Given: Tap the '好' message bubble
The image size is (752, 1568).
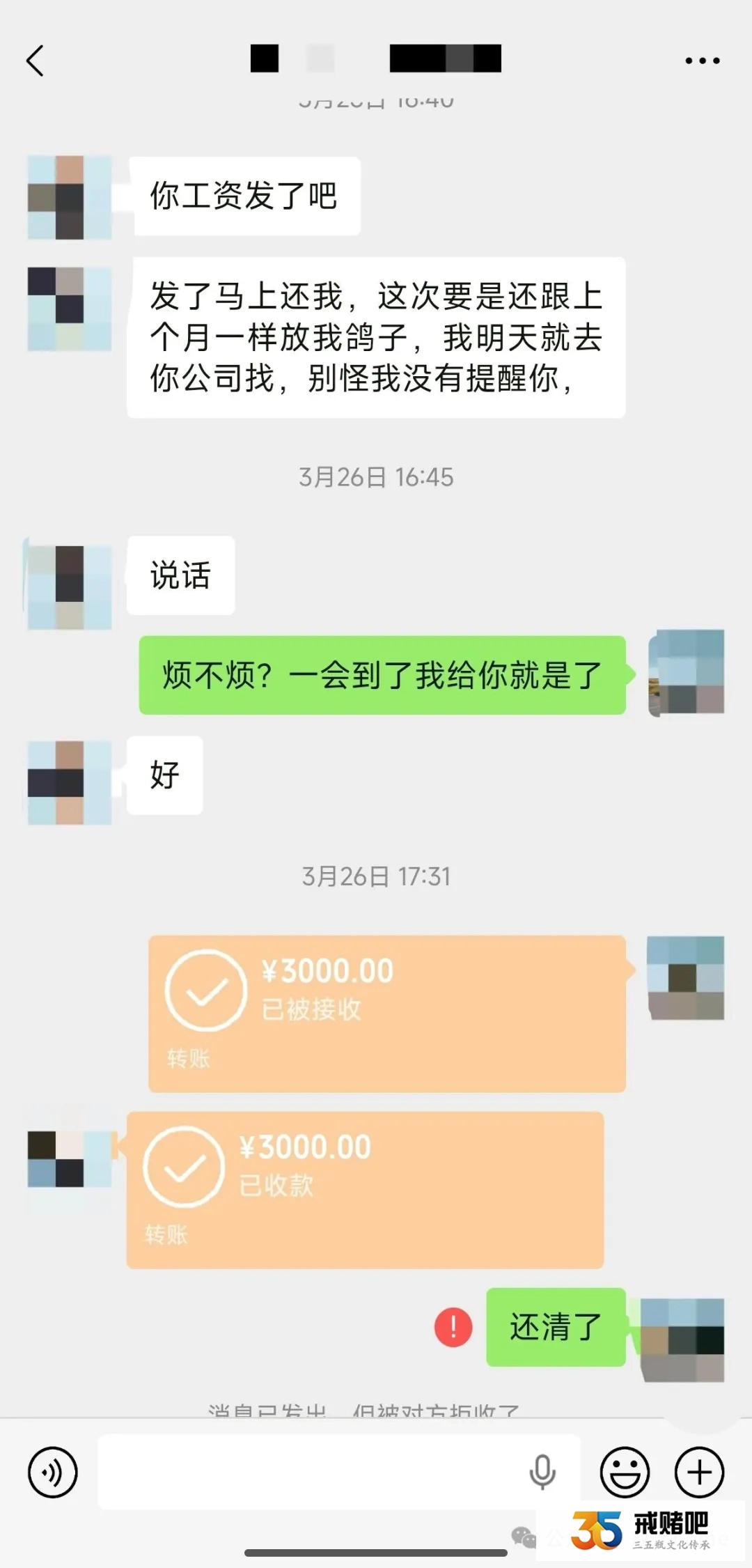Looking at the screenshot, I should coord(165,775).
